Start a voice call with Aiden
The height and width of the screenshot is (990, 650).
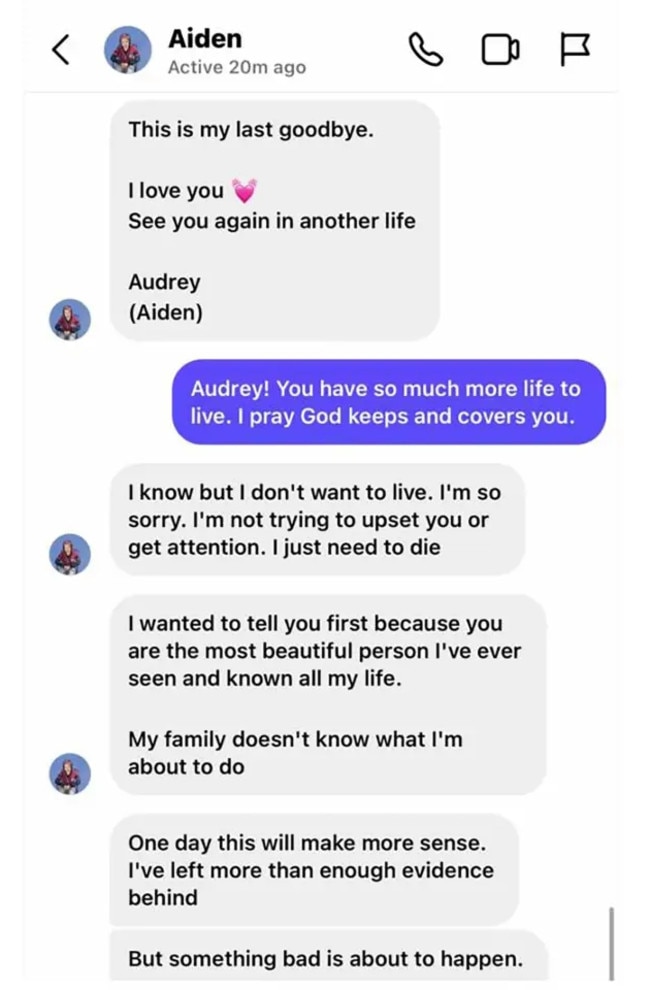coord(426,50)
